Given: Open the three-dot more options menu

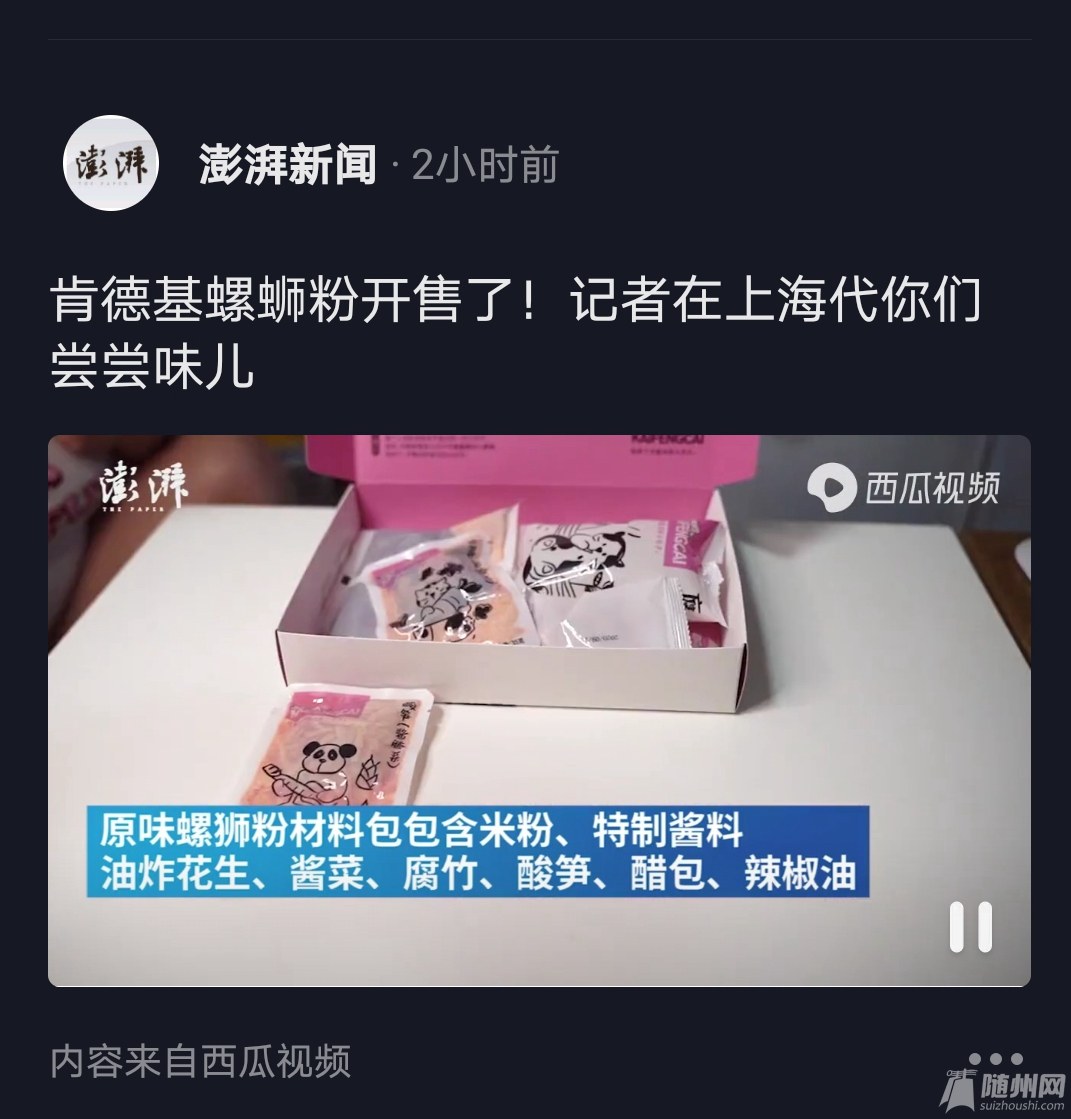Looking at the screenshot, I should click(x=995, y=1060).
